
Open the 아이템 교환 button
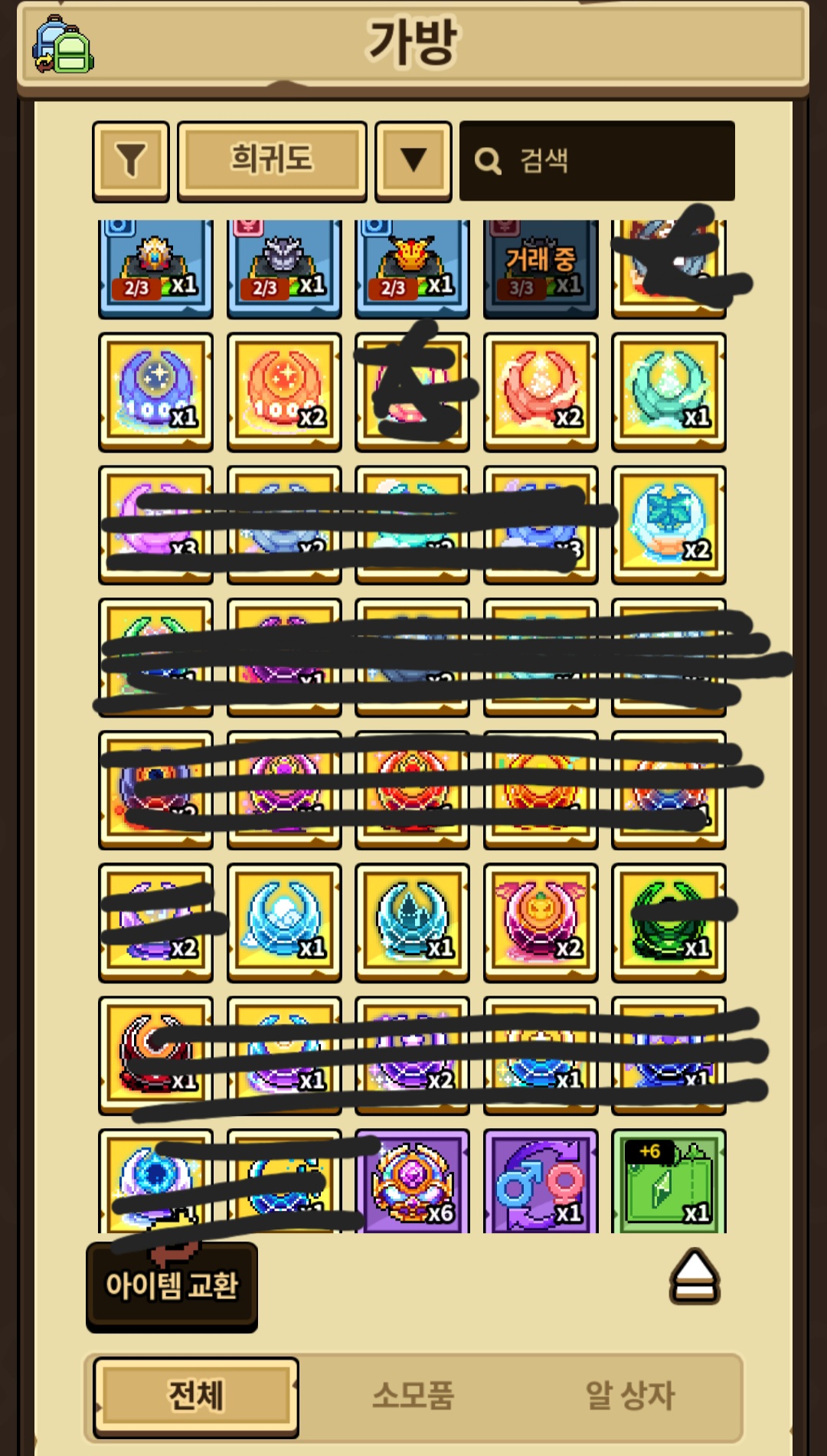tap(172, 1286)
